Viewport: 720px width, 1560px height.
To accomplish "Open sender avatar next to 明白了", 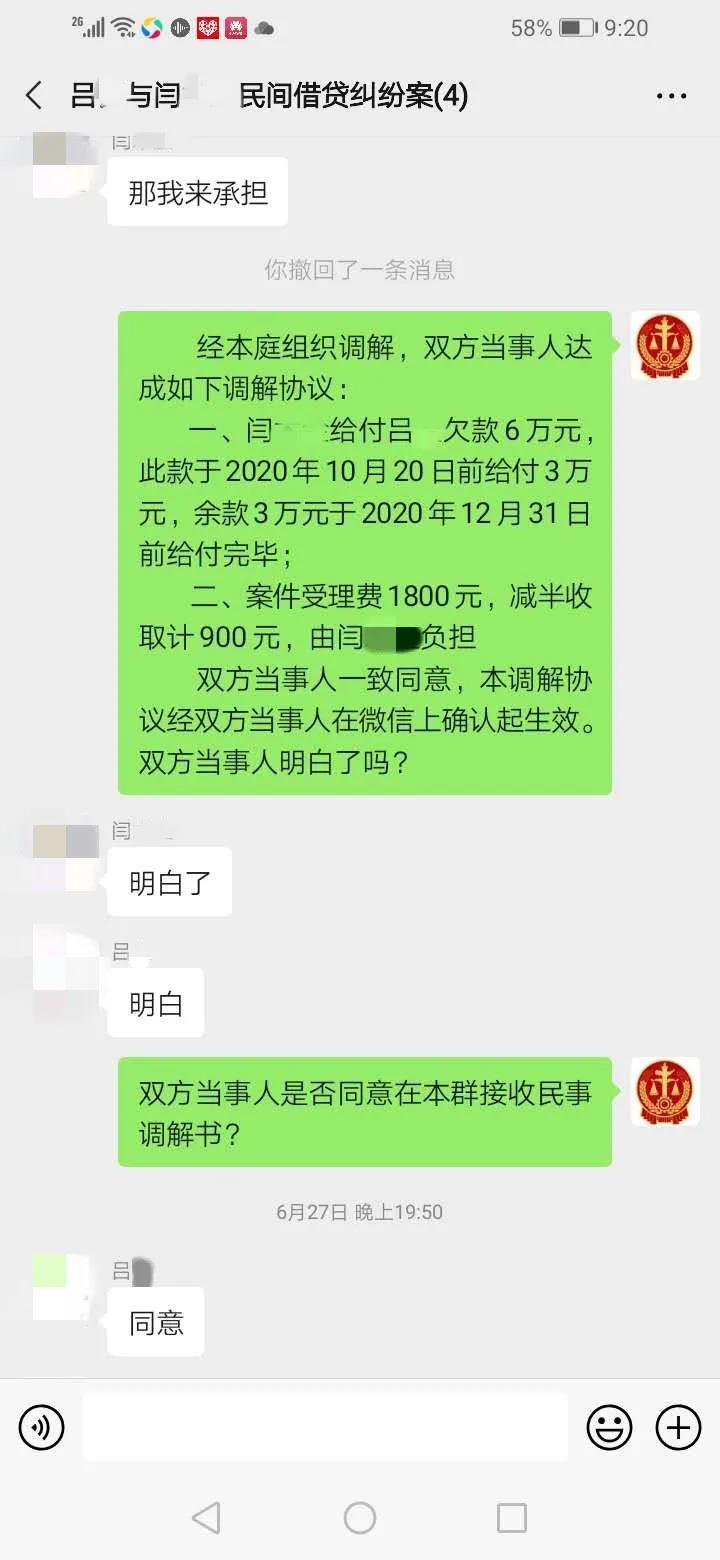I will (65, 857).
